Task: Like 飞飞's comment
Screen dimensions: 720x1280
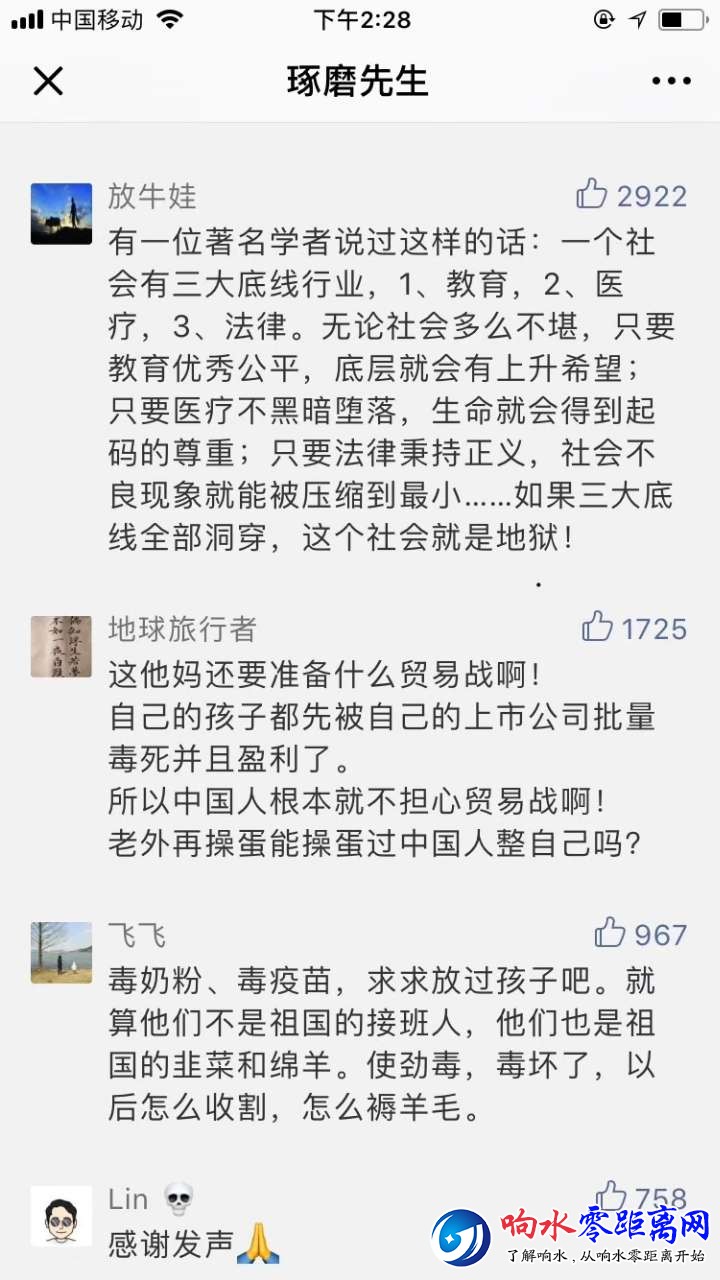Action: [x=610, y=933]
